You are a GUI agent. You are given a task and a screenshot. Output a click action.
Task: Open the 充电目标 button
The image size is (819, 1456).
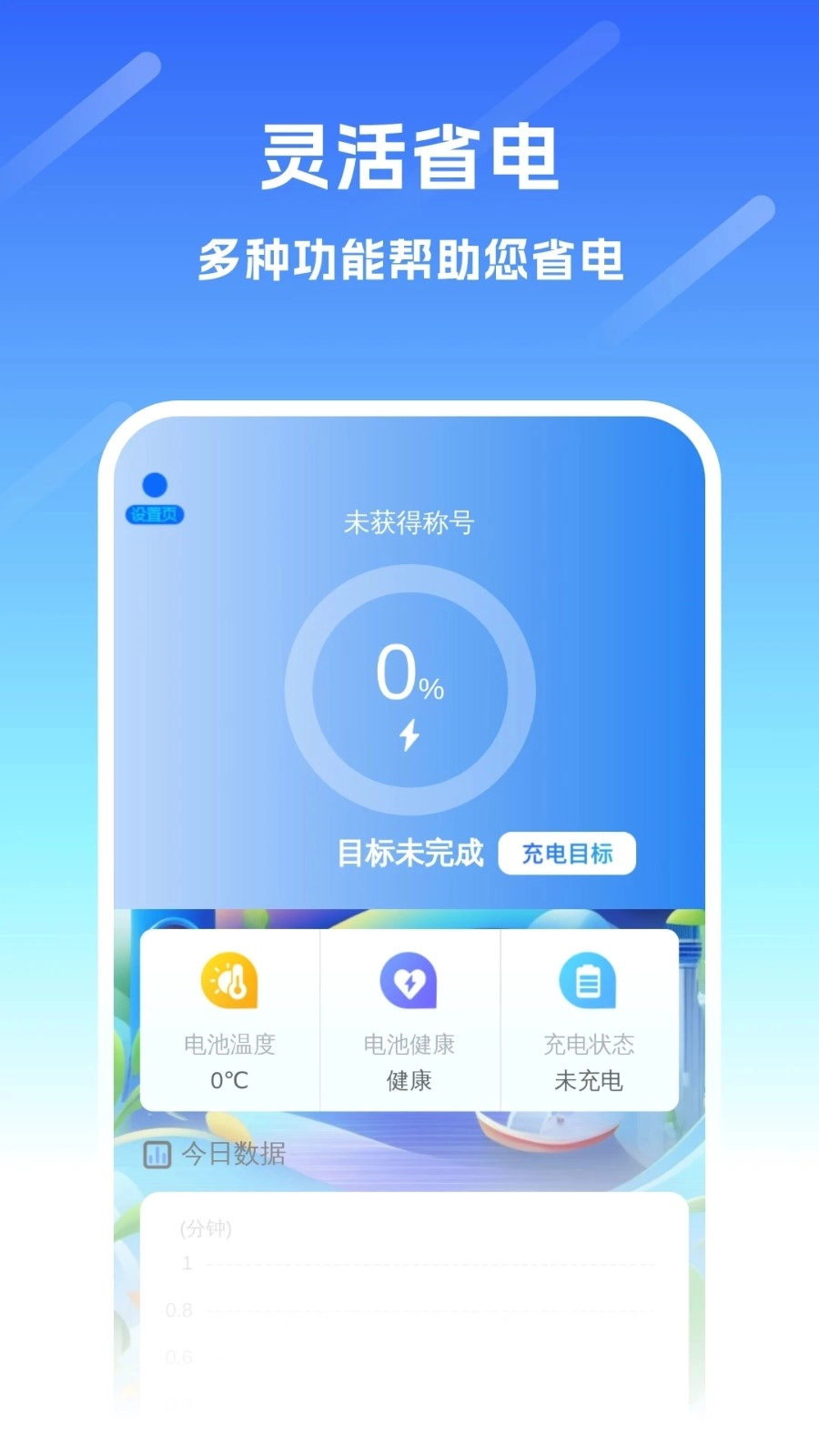[x=566, y=854]
